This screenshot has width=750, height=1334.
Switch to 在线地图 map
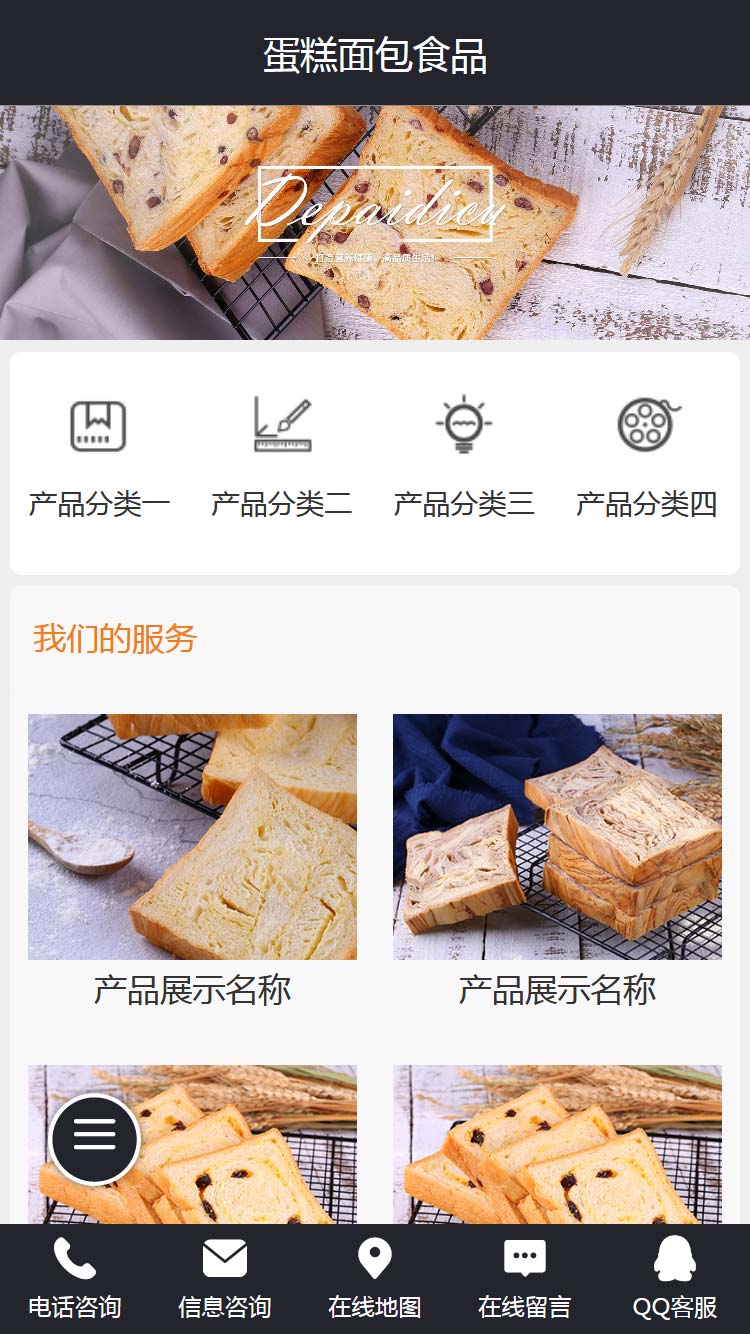tap(375, 1278)
